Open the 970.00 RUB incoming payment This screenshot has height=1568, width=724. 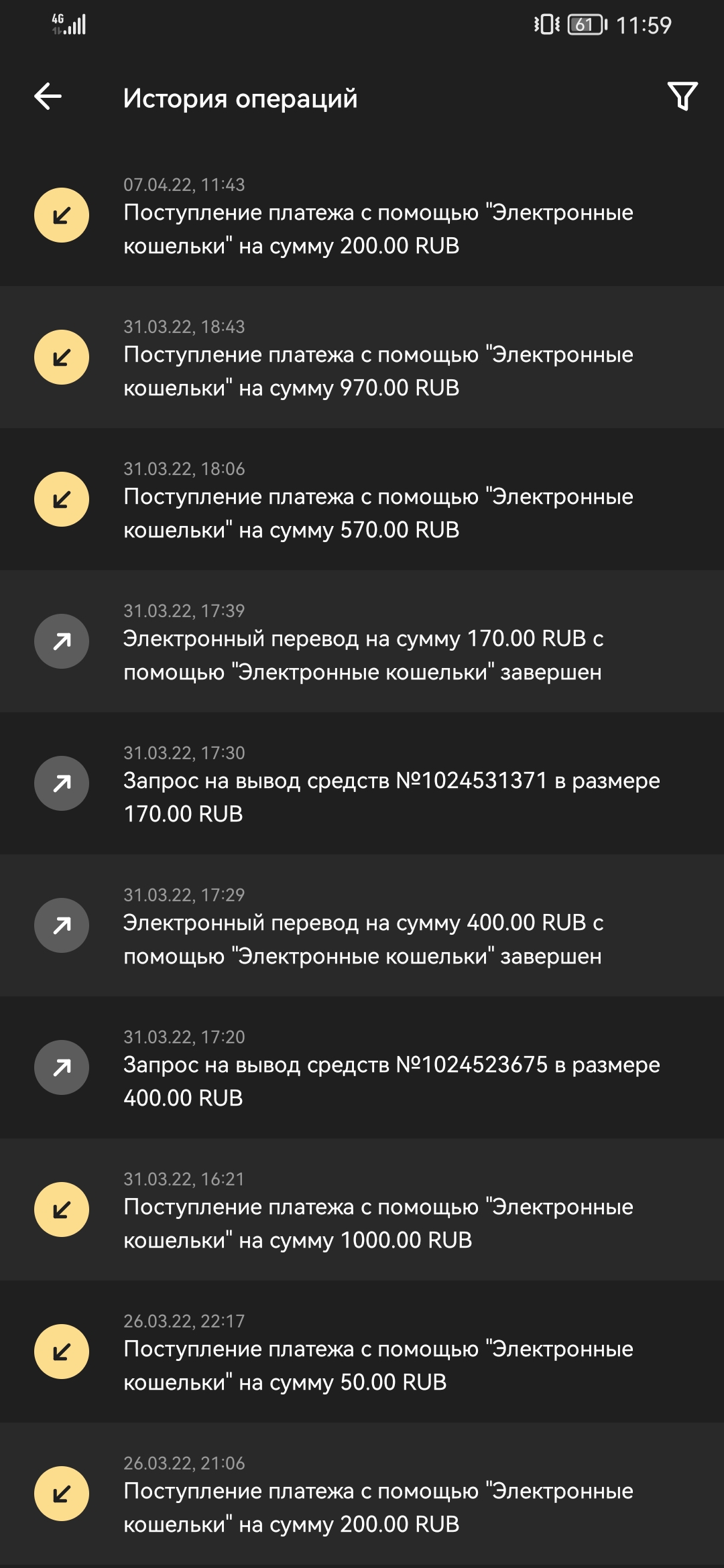click(362, 357)
